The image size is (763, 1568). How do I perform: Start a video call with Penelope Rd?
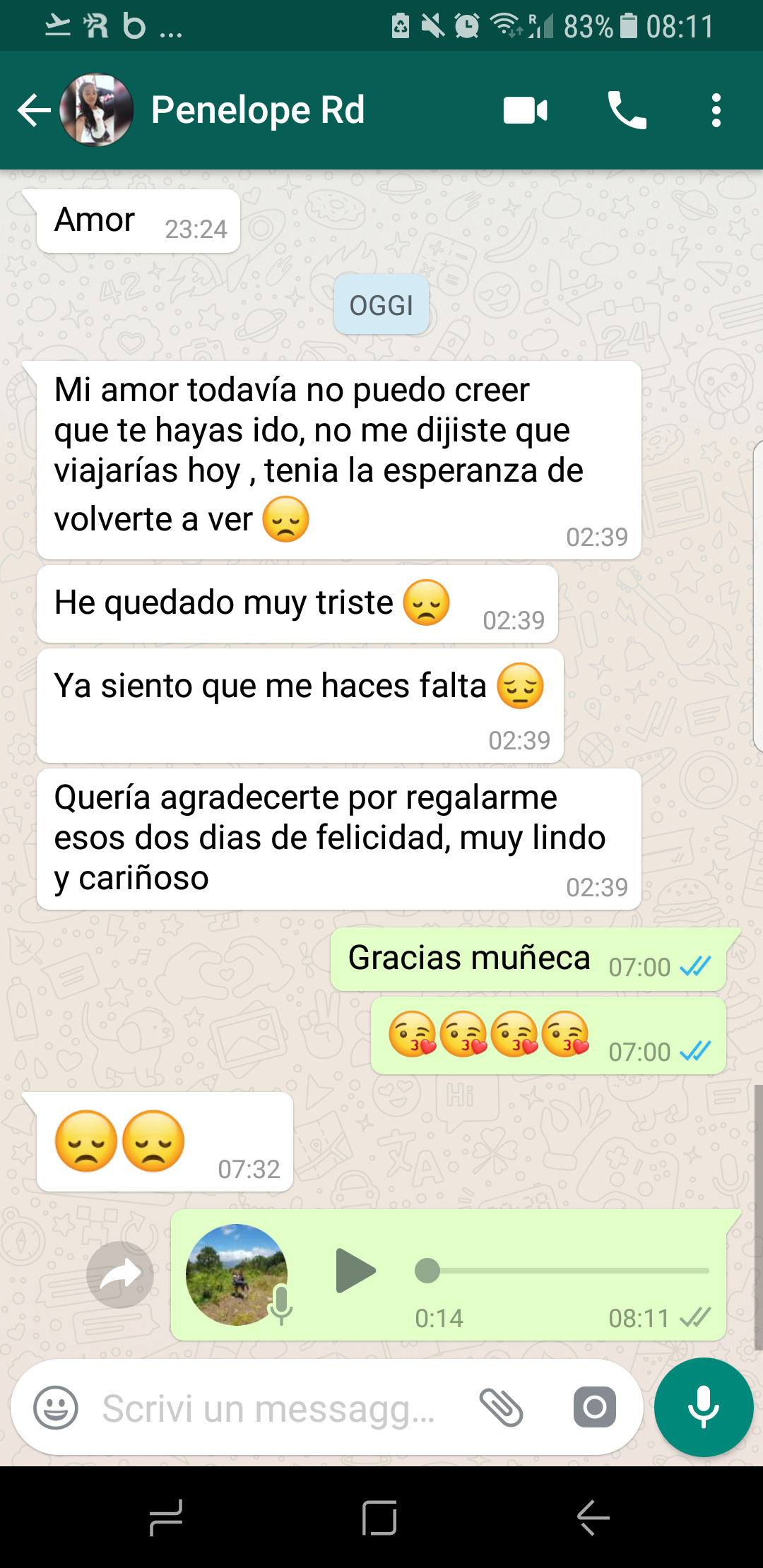coord(525,111)
